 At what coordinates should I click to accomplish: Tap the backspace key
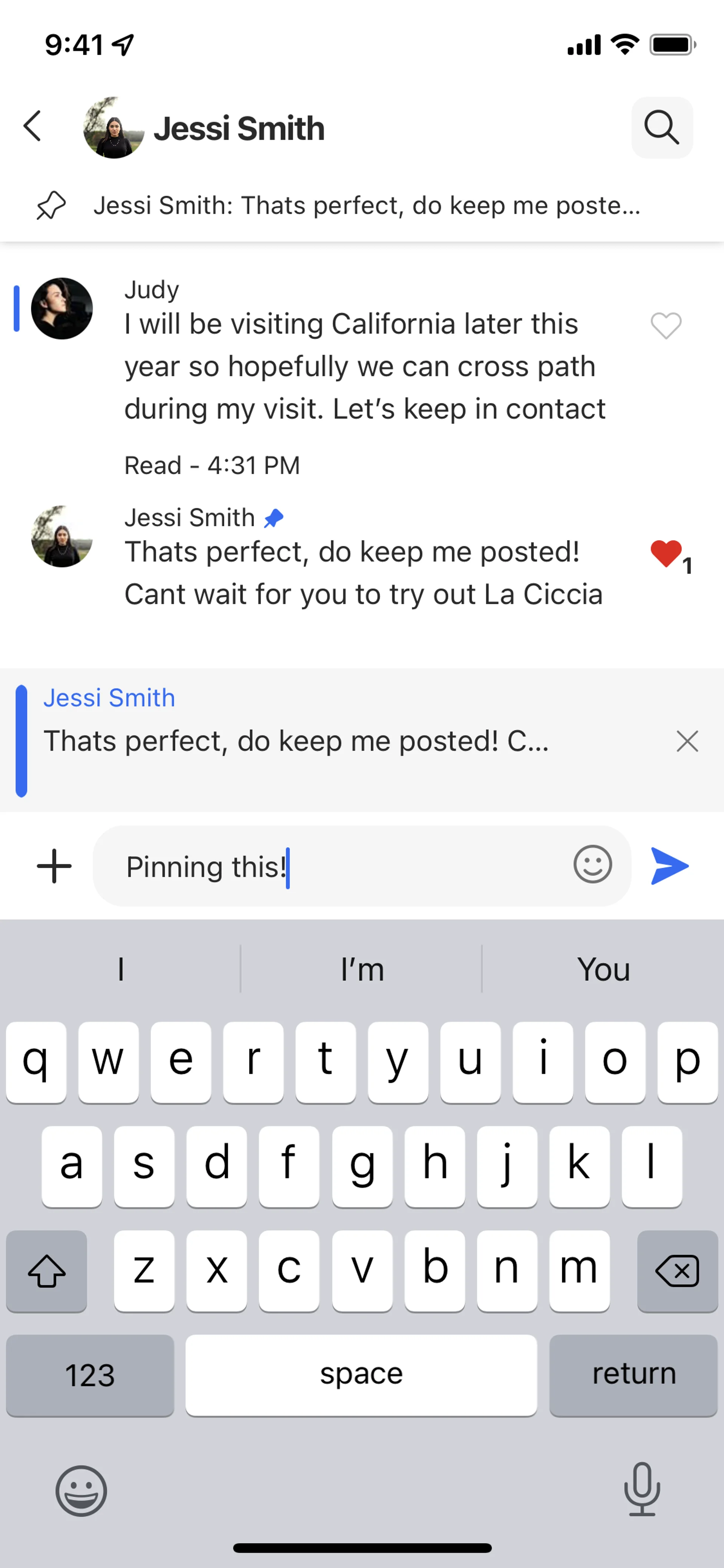coord(676,1270)
